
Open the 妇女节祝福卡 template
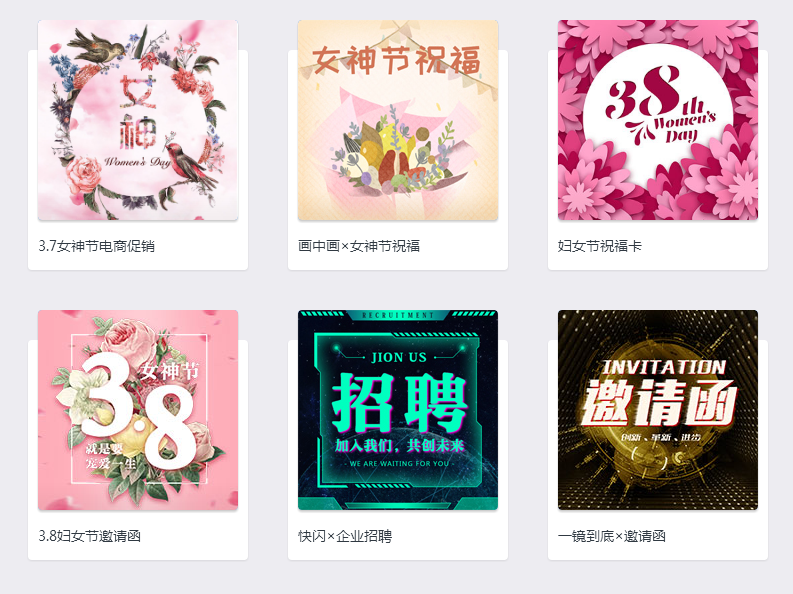(x=658, y=120)
